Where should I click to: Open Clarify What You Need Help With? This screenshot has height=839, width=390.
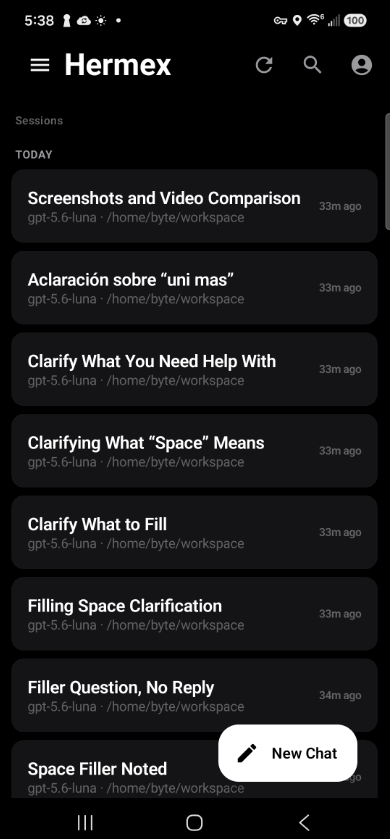pos(194,369)
